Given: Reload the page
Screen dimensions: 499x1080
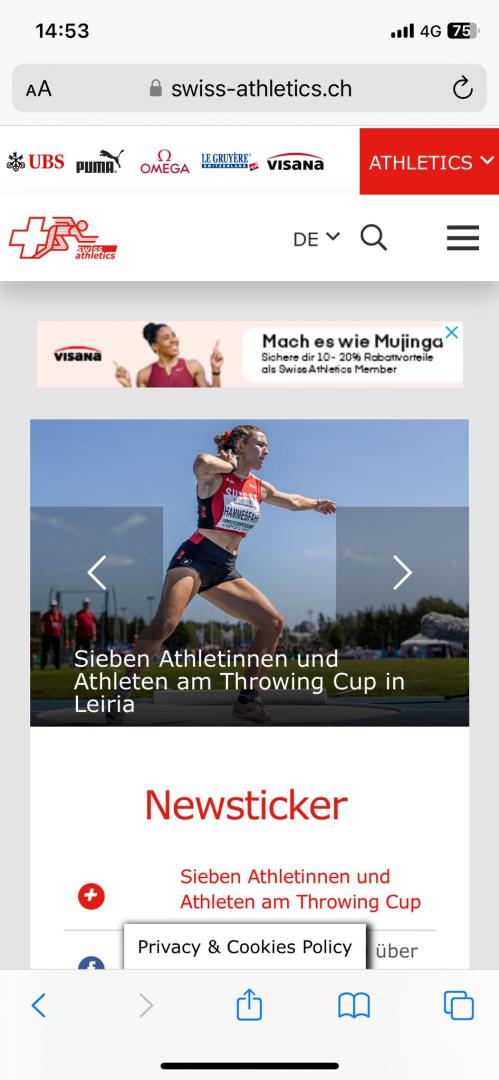Looking at the screenshot, I should (x=462, y=88).
